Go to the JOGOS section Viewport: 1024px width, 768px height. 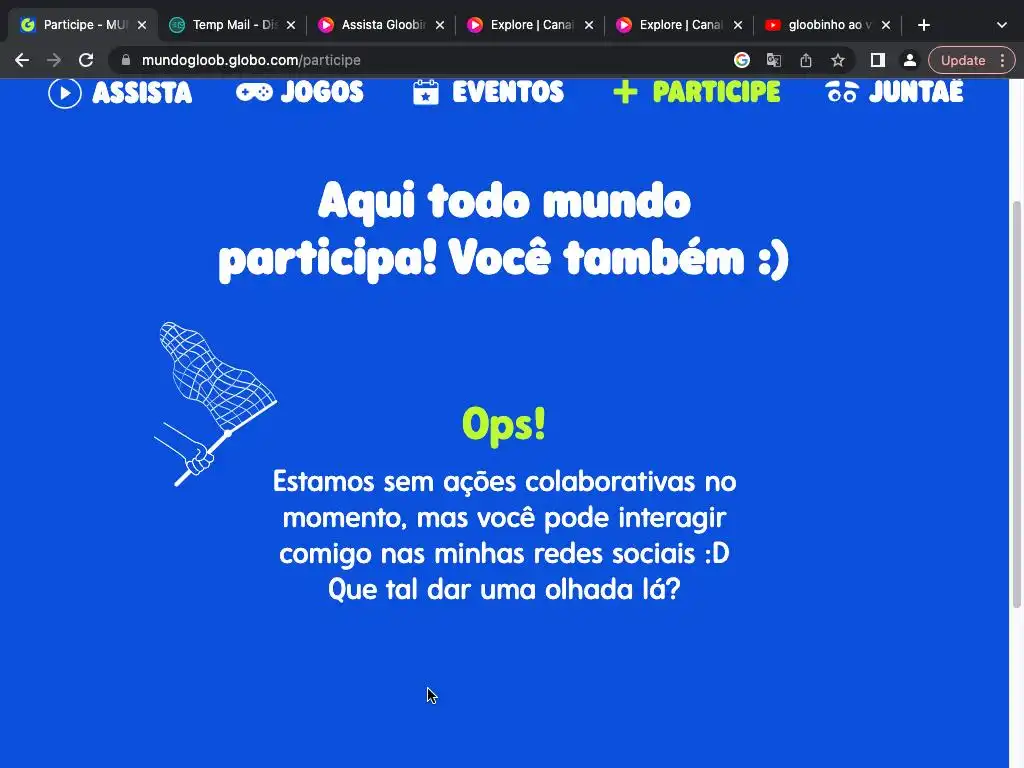click(x=300, y=93)
